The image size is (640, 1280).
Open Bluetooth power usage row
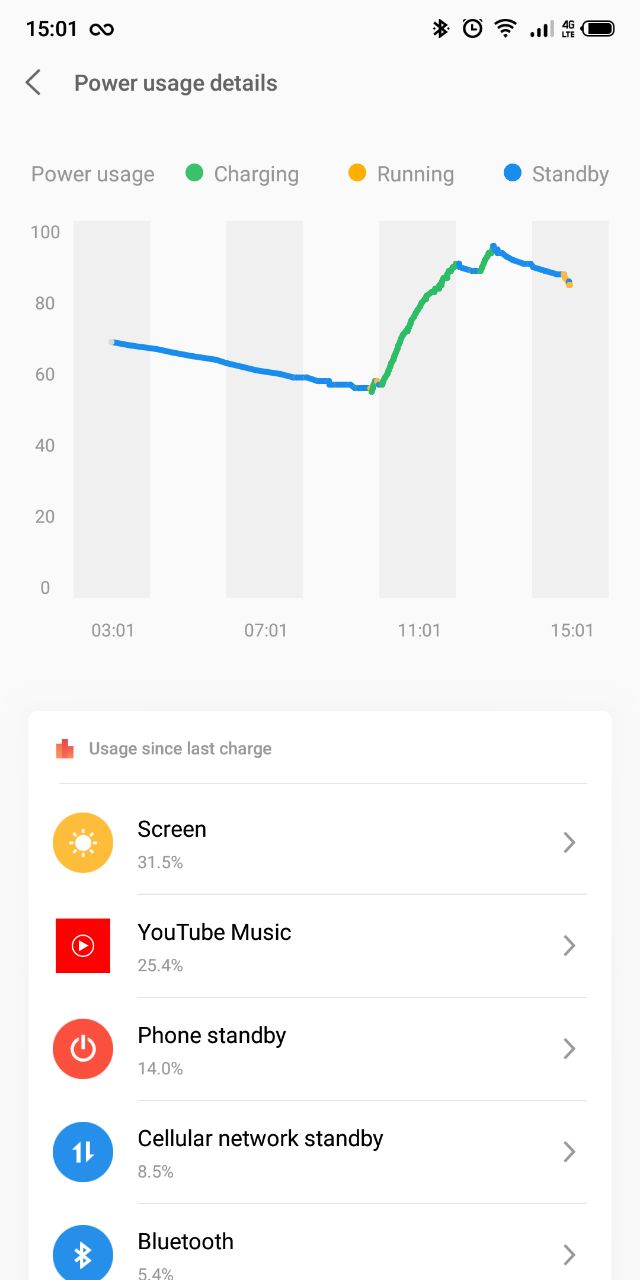[320, 1243]
